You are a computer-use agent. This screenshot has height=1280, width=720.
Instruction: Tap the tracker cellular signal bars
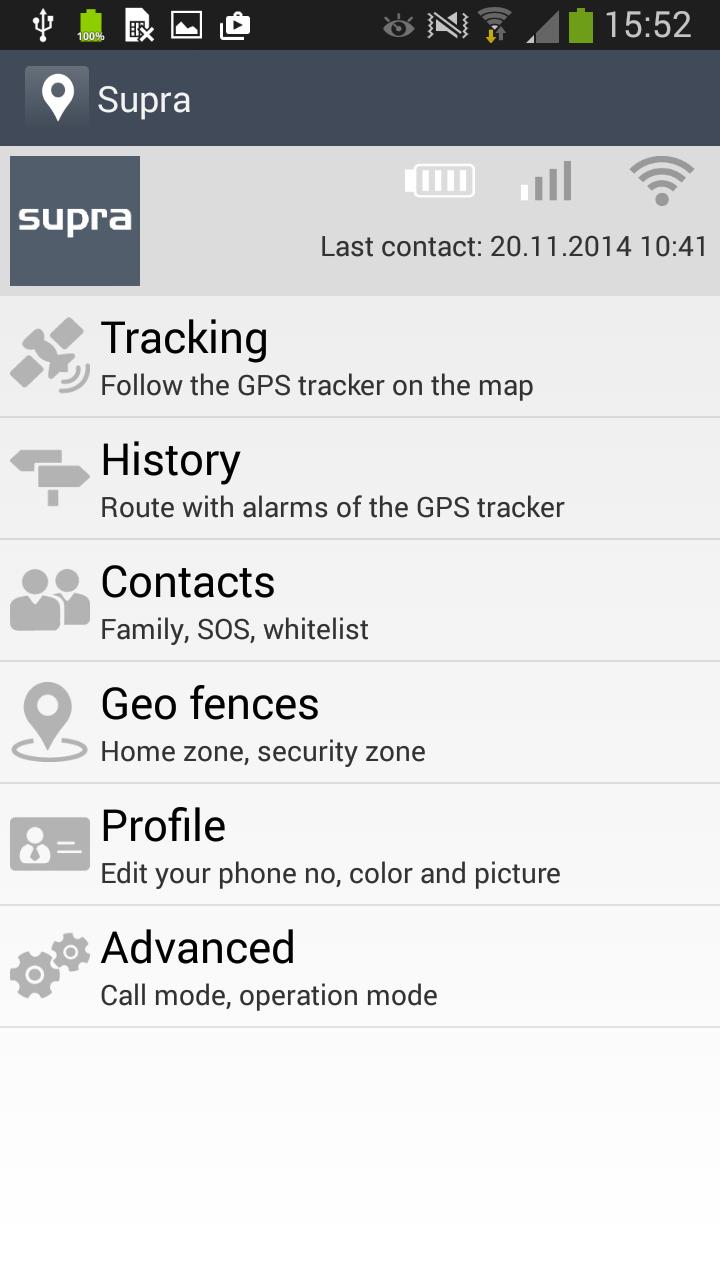pyautogui.click(x=546, y=180)
